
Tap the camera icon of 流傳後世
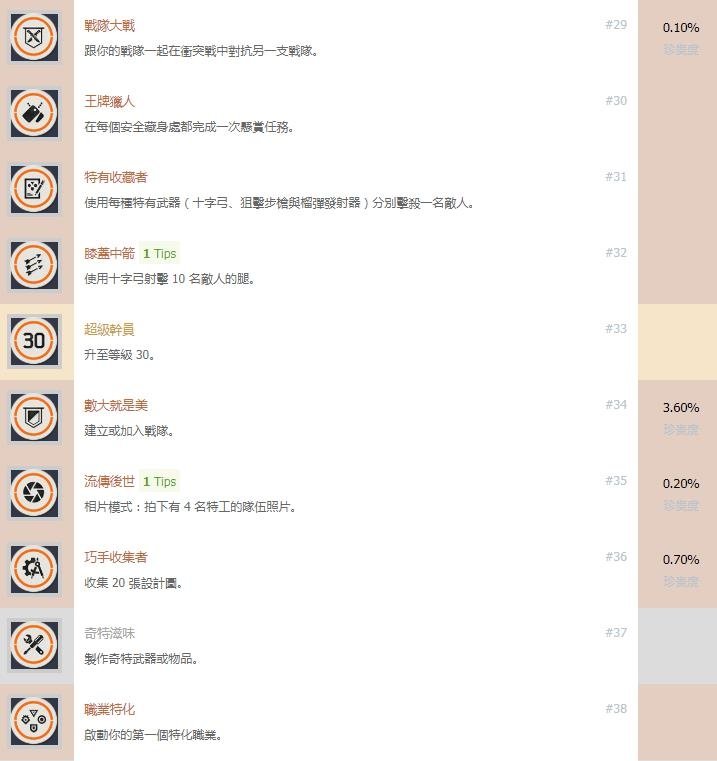[x=34, y=493]
